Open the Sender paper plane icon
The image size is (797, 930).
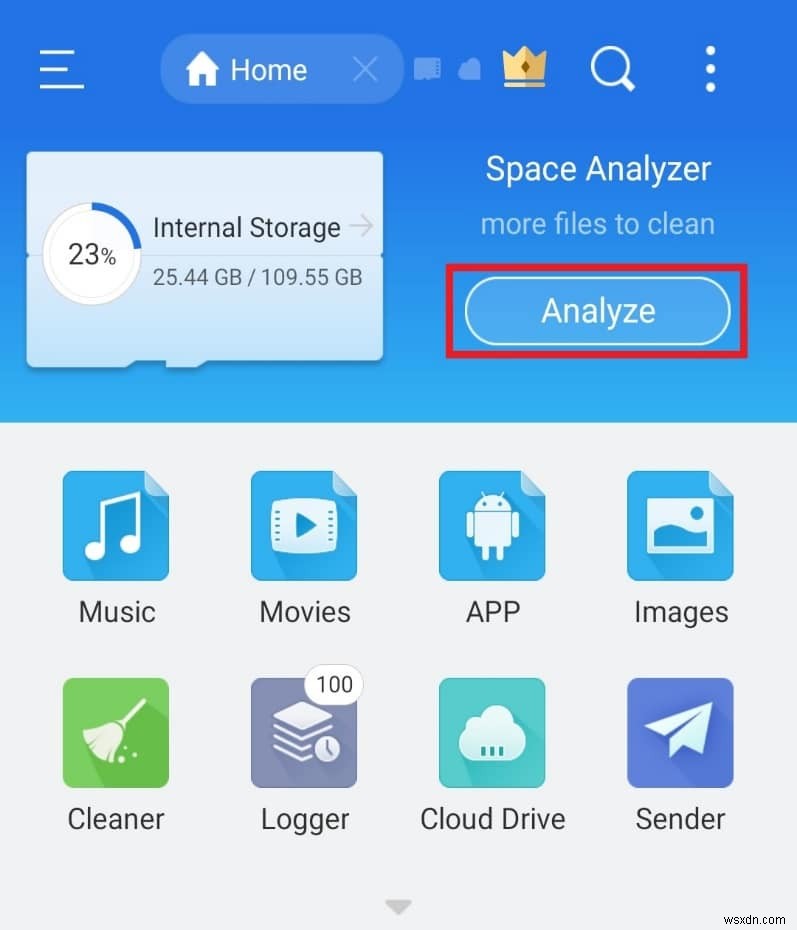(680, 732)
